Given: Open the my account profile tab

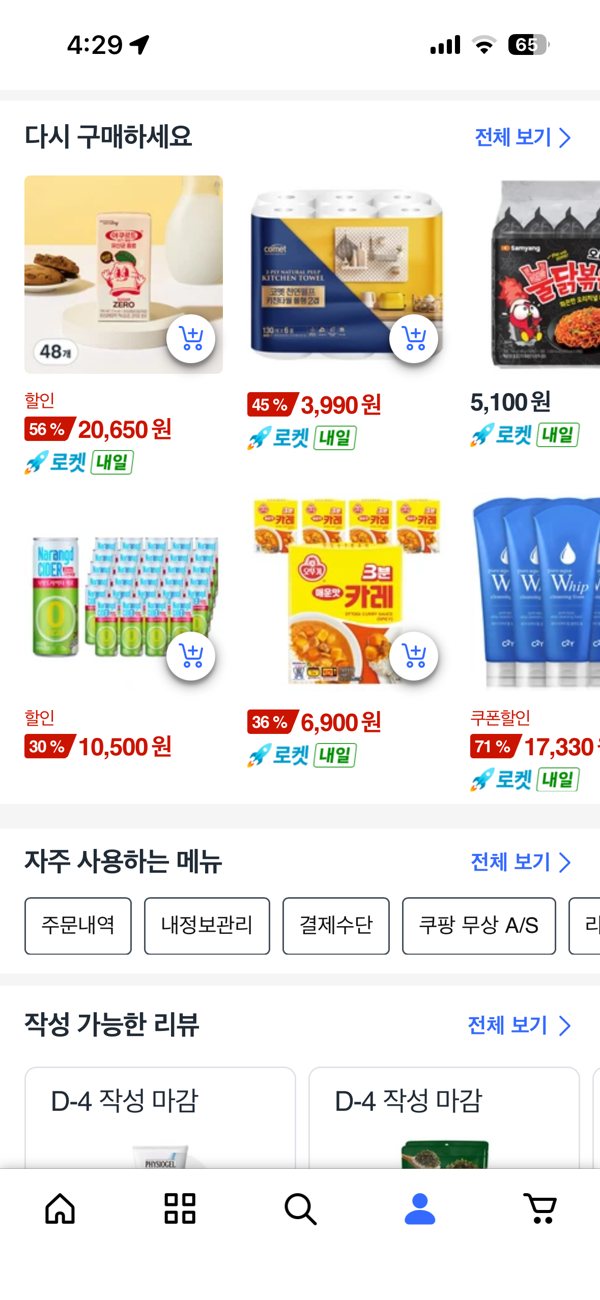Looking at the screenshot, I should click(420, 1209).
